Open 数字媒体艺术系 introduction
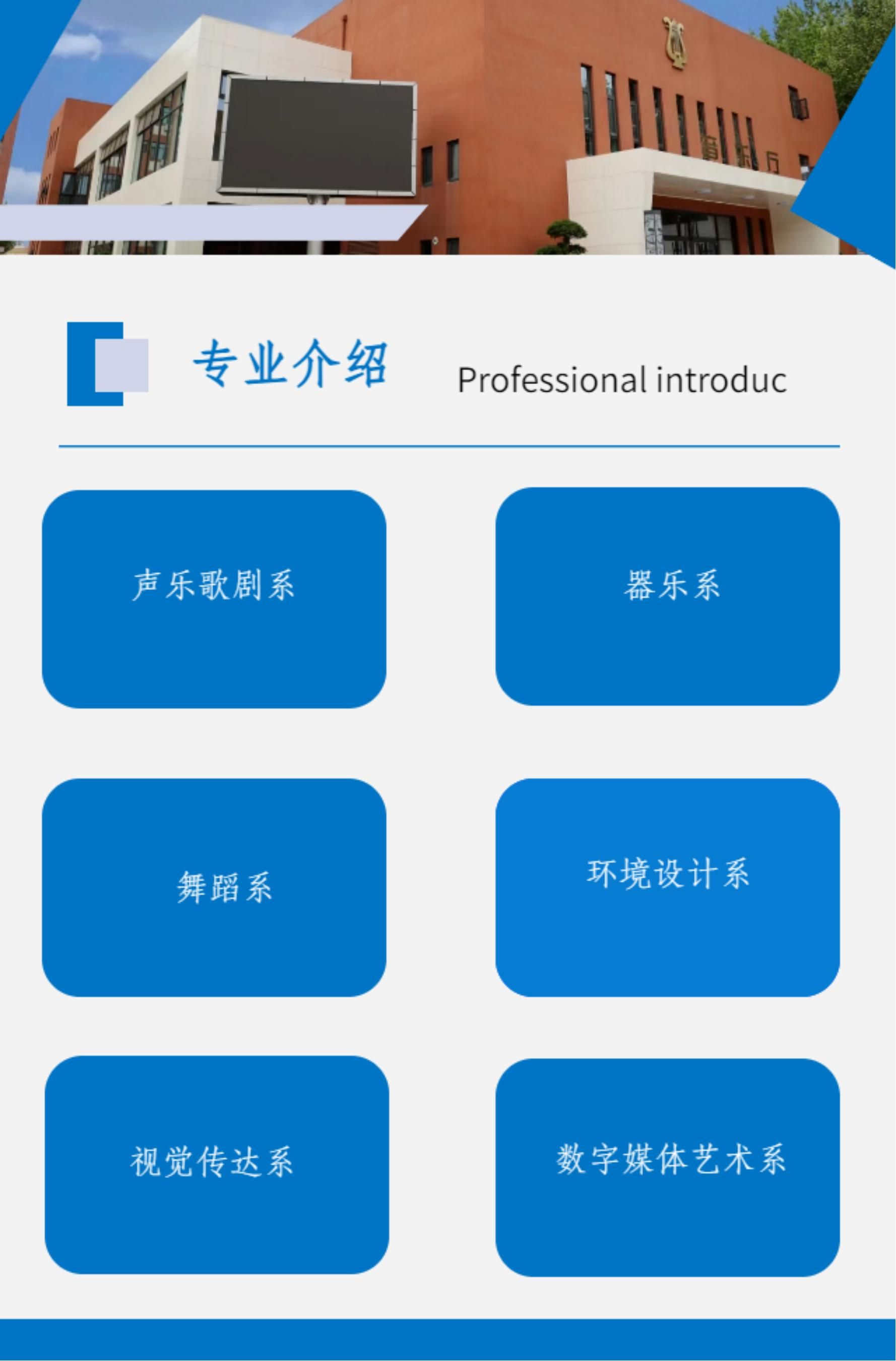 coord(667,1166)
